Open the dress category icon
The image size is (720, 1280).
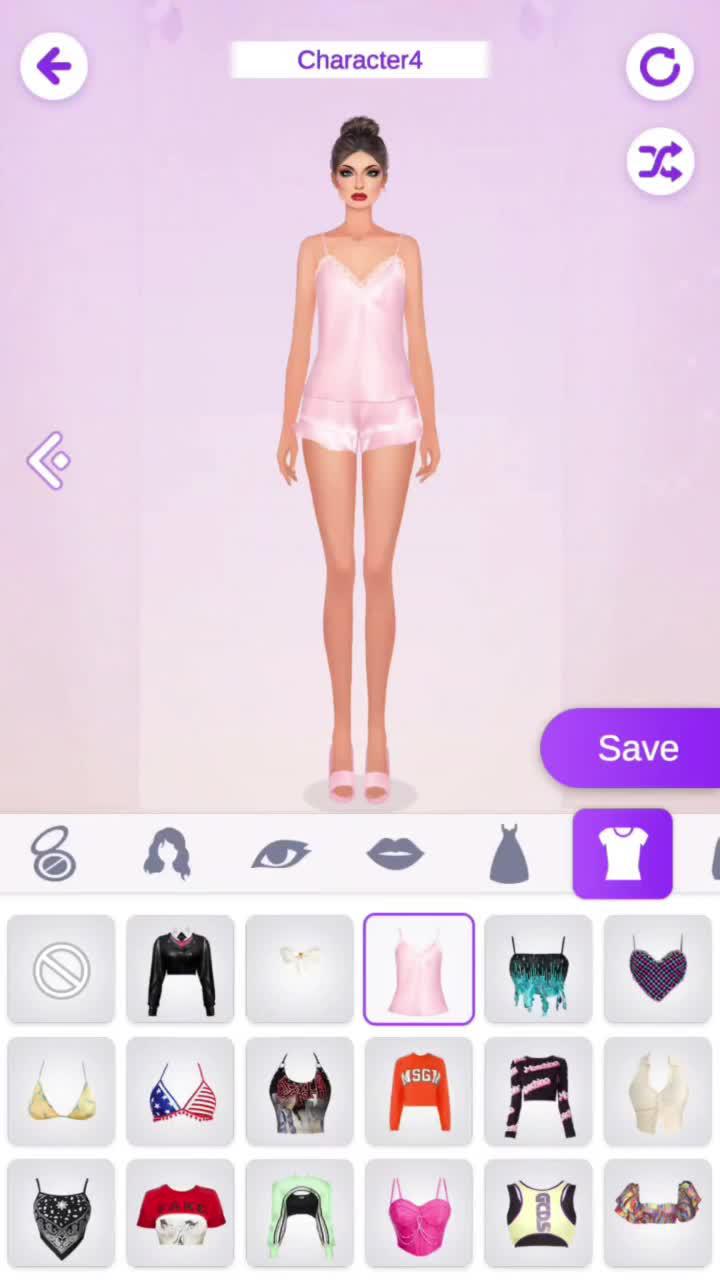(509, 853)
